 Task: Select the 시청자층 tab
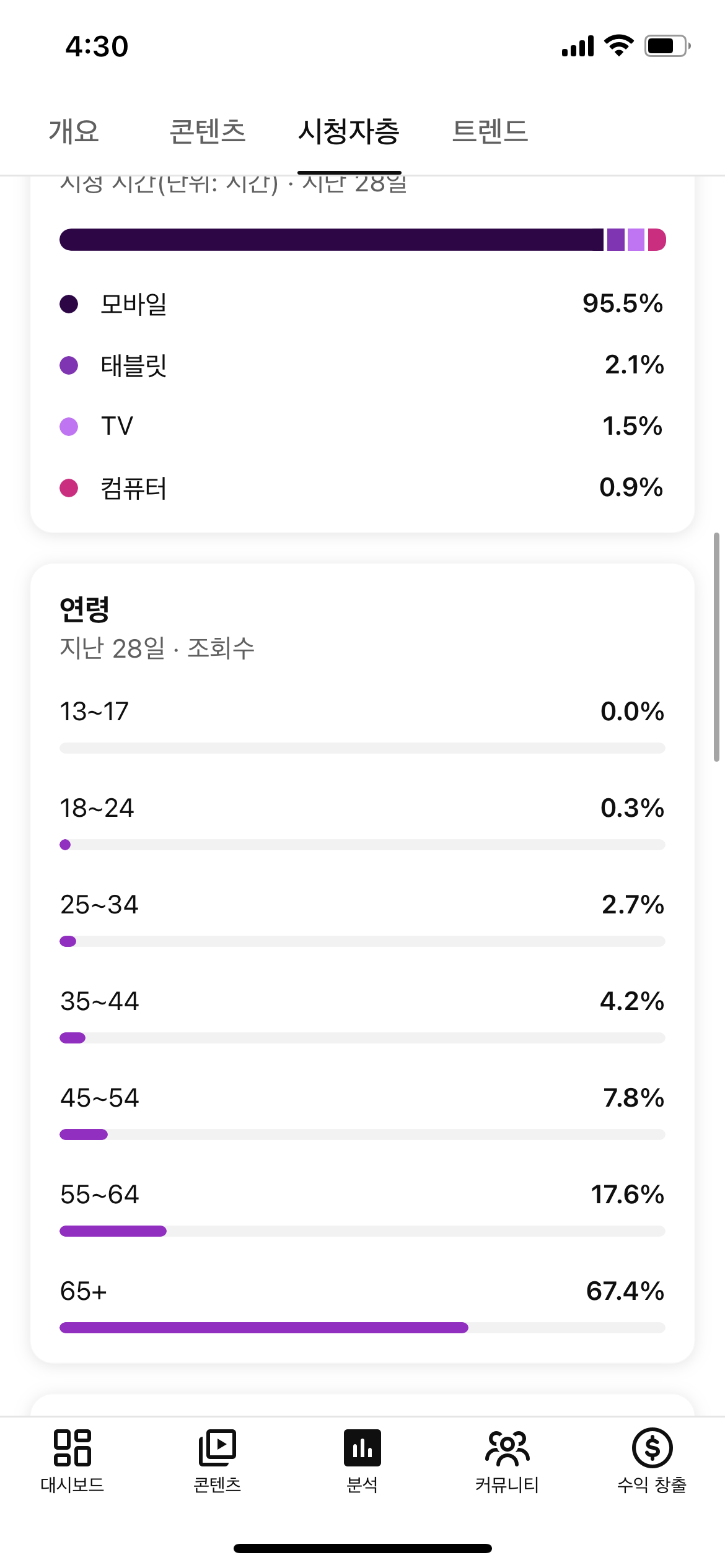[349, 131]
